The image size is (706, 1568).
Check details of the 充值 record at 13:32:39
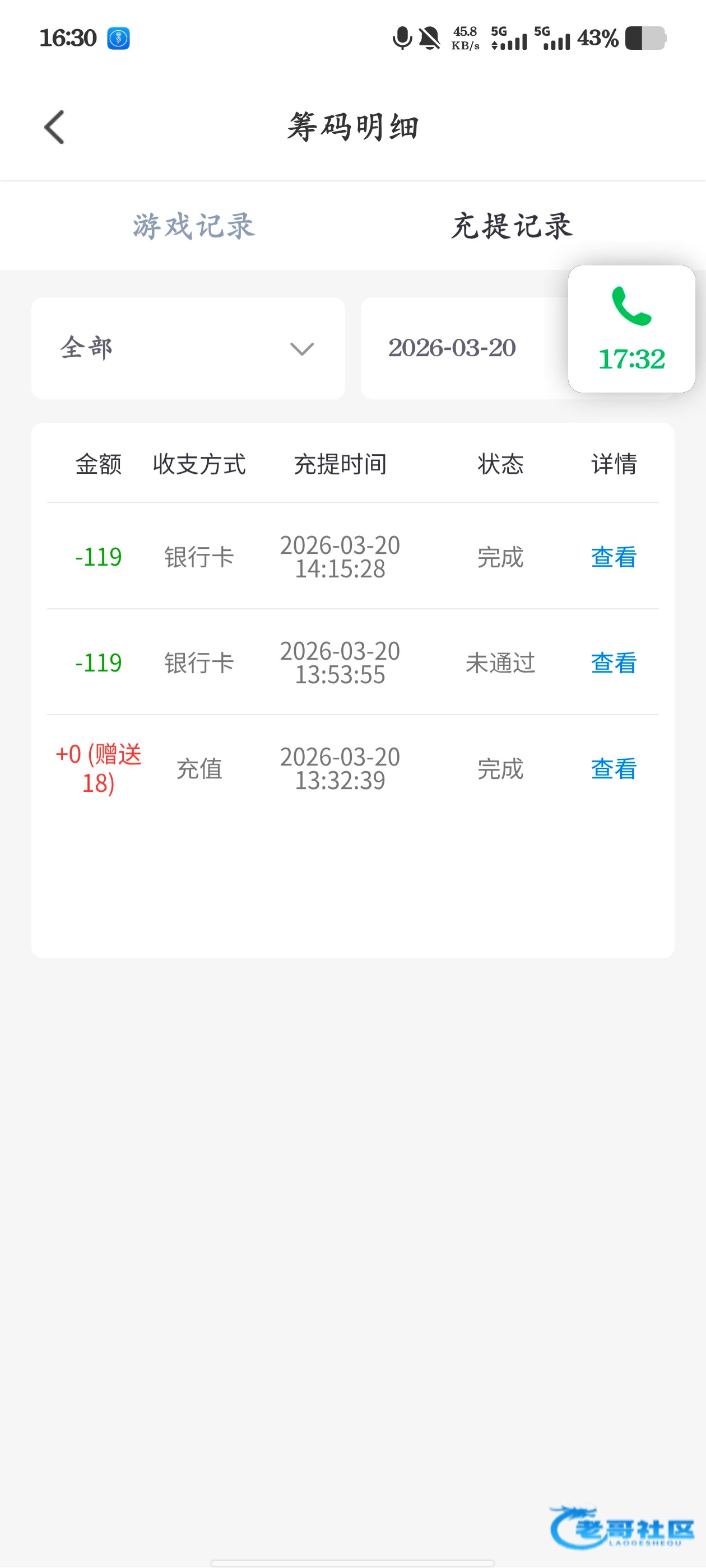pos(613,769)
